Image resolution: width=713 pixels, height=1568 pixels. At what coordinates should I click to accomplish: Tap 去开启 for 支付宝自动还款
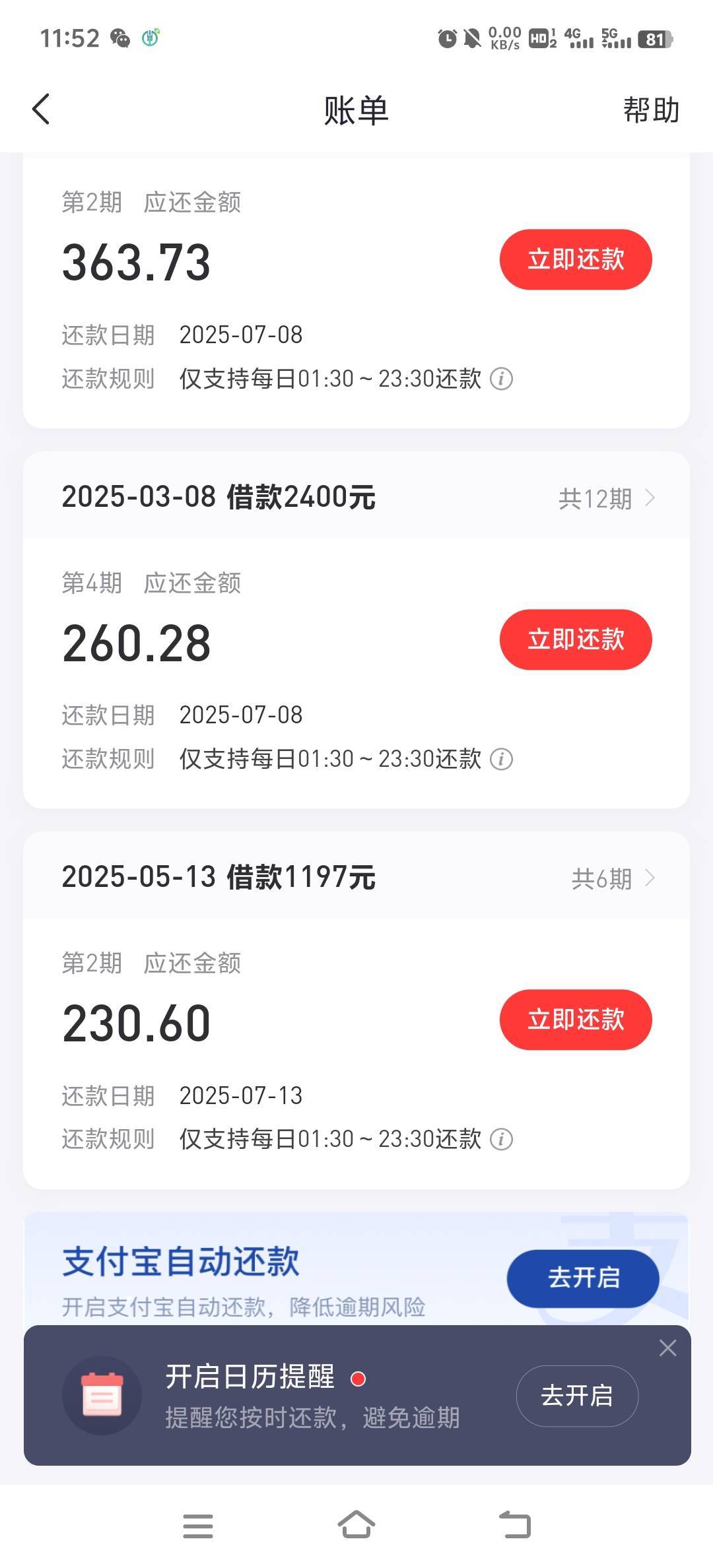583,1278
